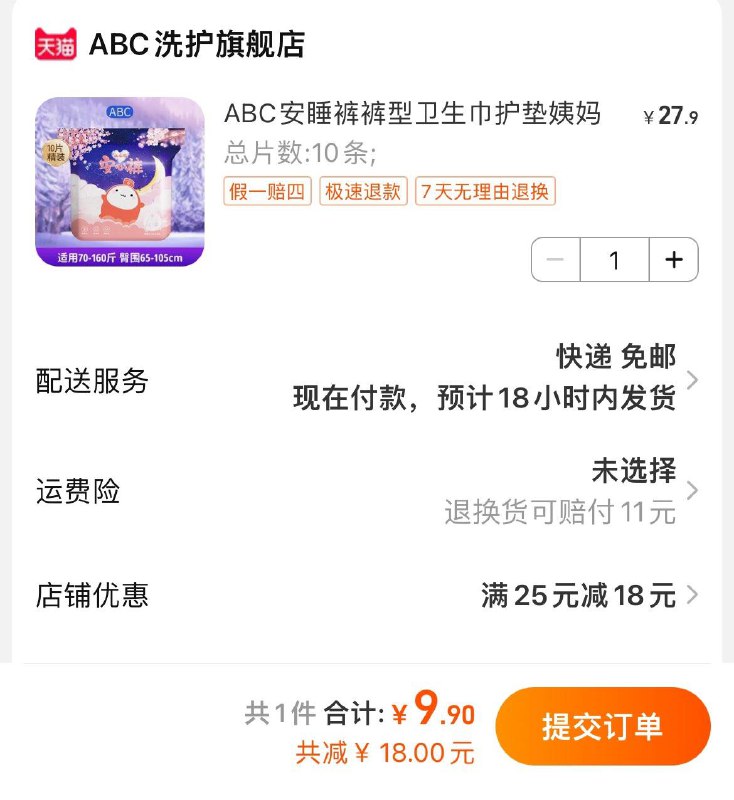Tap the plus icon to increase quantity
Image resolution: width=734 pixels, height=800 pixels.
point(674,259)
